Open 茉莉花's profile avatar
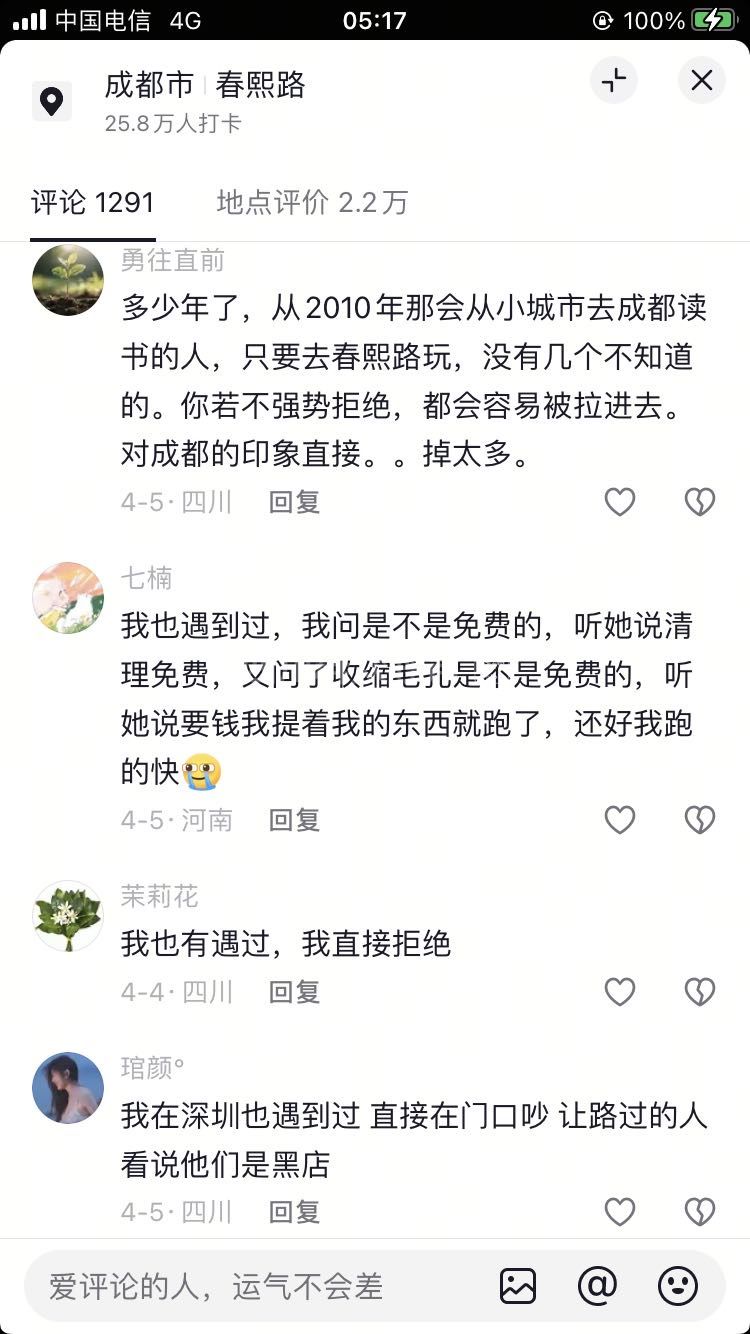Image resolution: width=750 pixels, height=1334 pixels. click(x=68, y=916)
